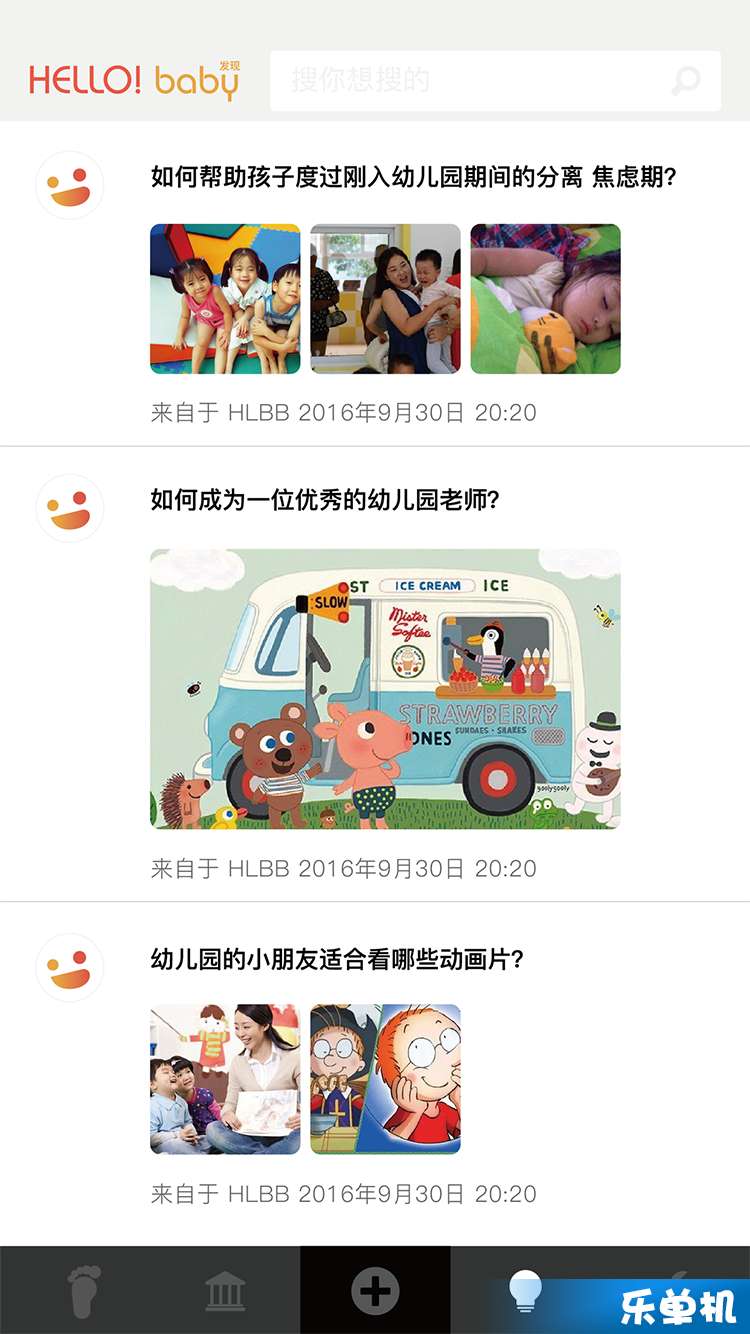Image resolution: width=750 pixels, height=1334 pixels.
Task: Open the post about kindergarten separation anxiety
Action: click(x=413, y=178)
